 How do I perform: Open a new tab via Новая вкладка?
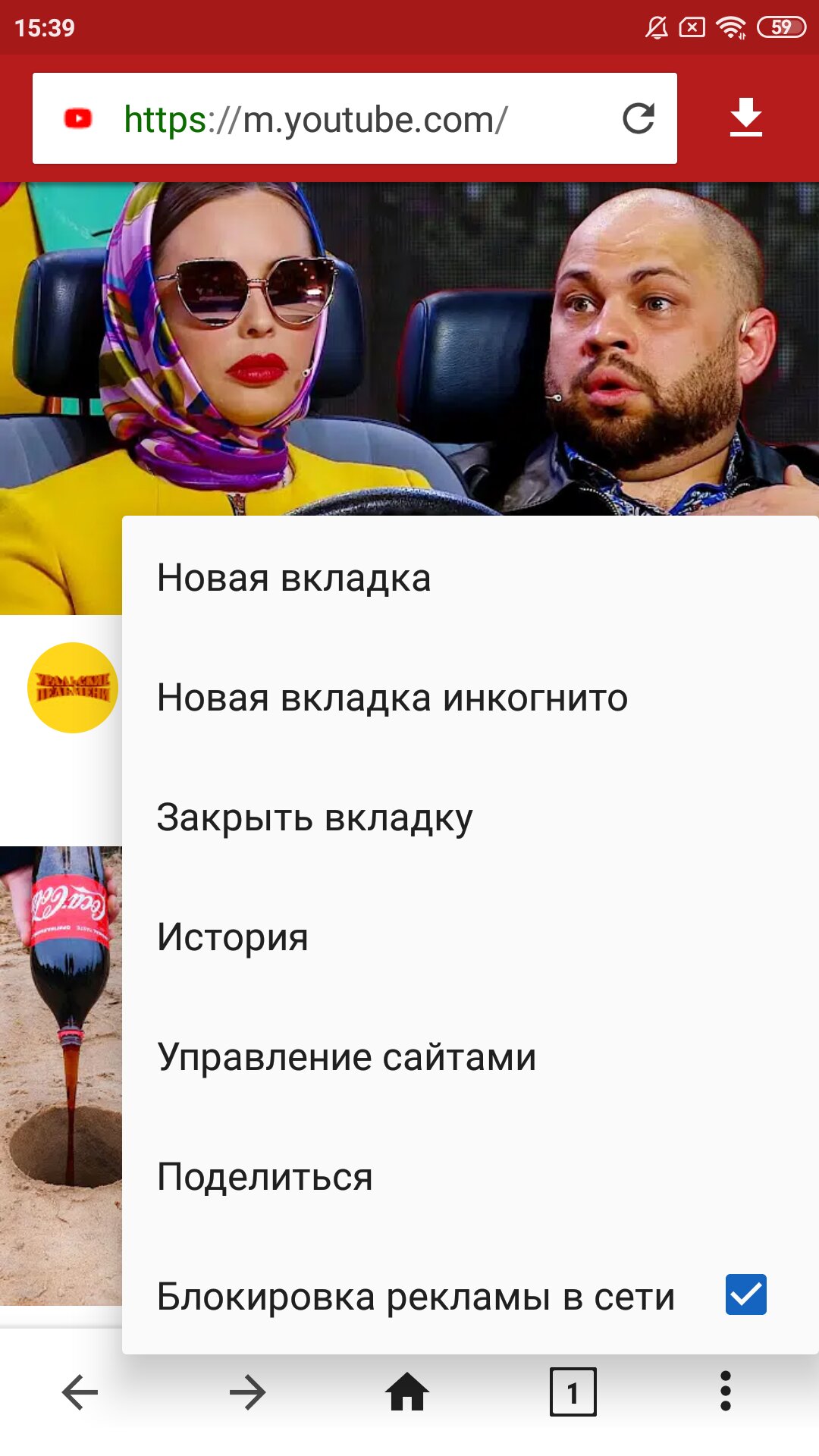tap(294, 578)
